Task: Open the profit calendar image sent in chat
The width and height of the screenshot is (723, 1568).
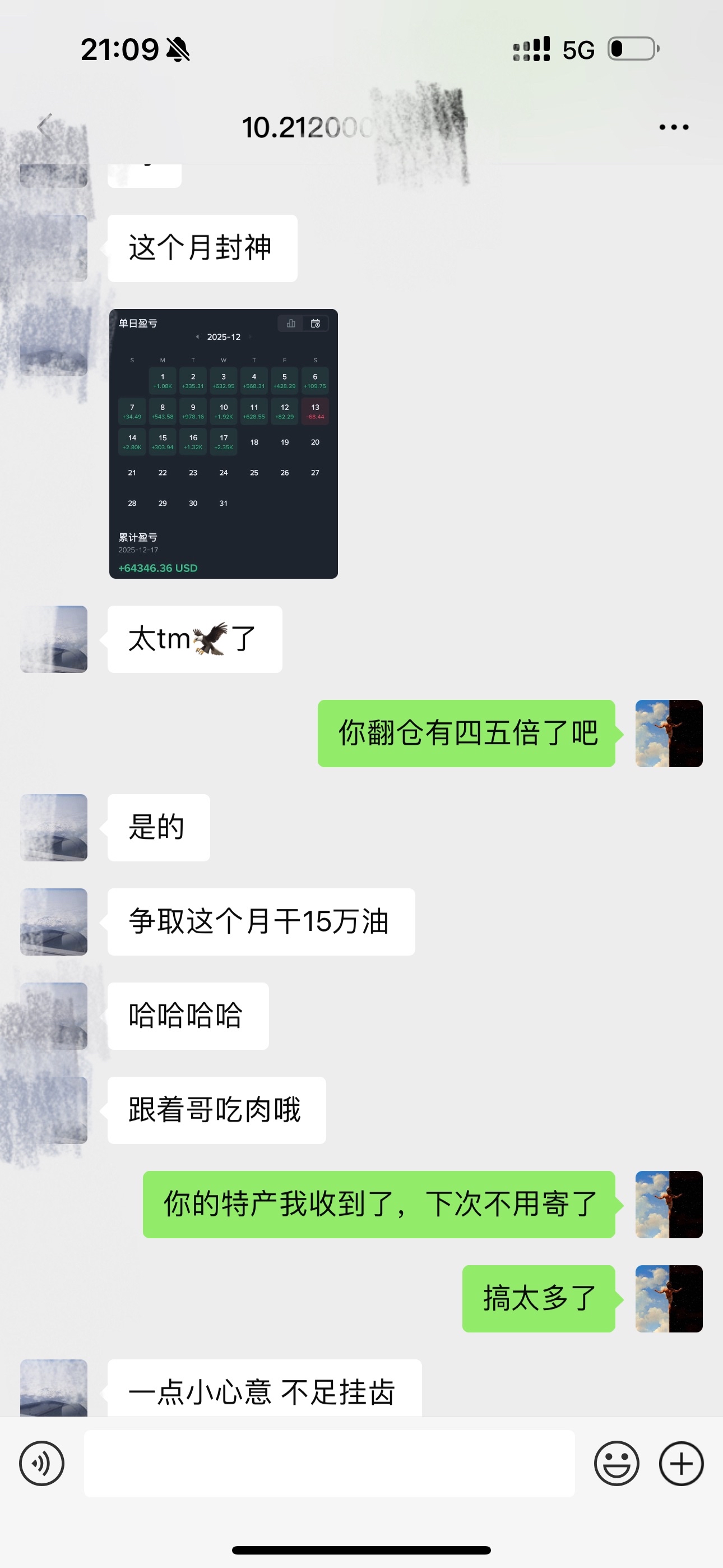Action: pyautogui.click(x=224, y=444)
